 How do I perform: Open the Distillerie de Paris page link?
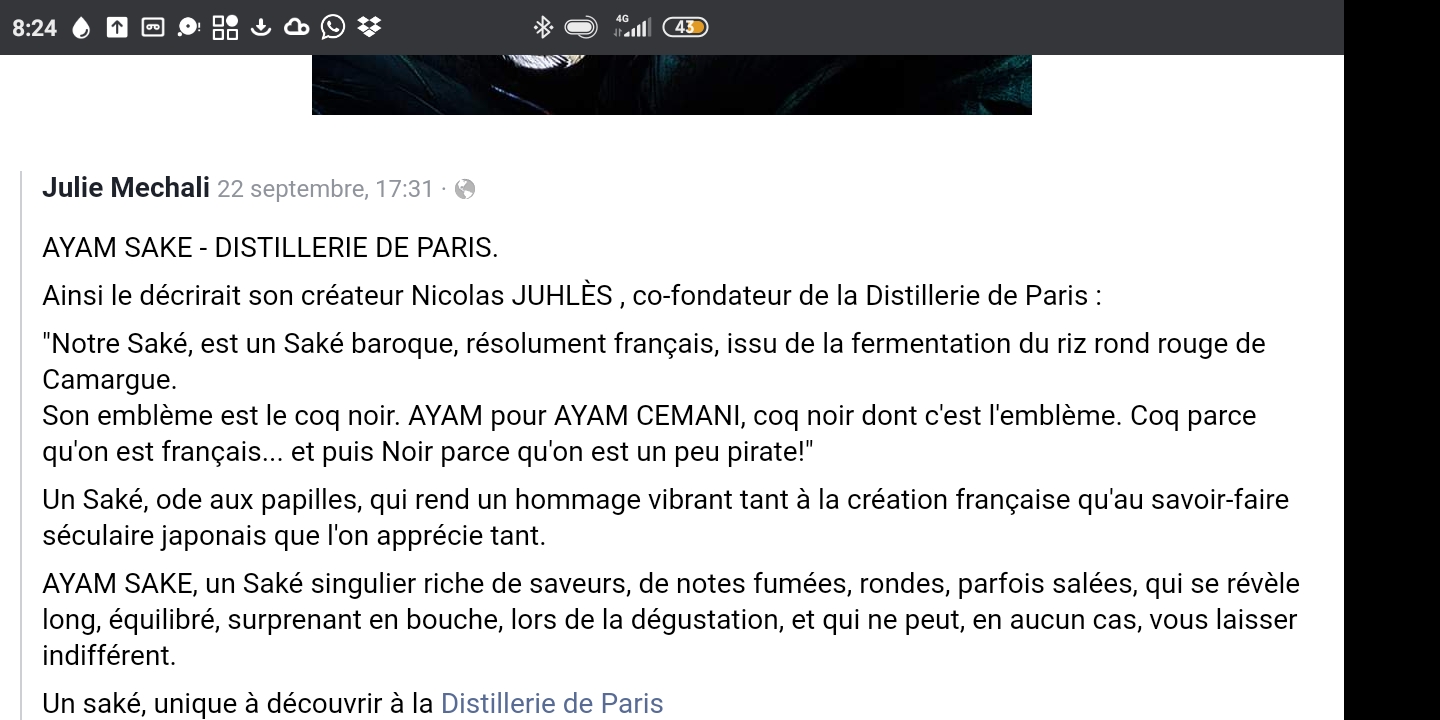pos(551,703)
